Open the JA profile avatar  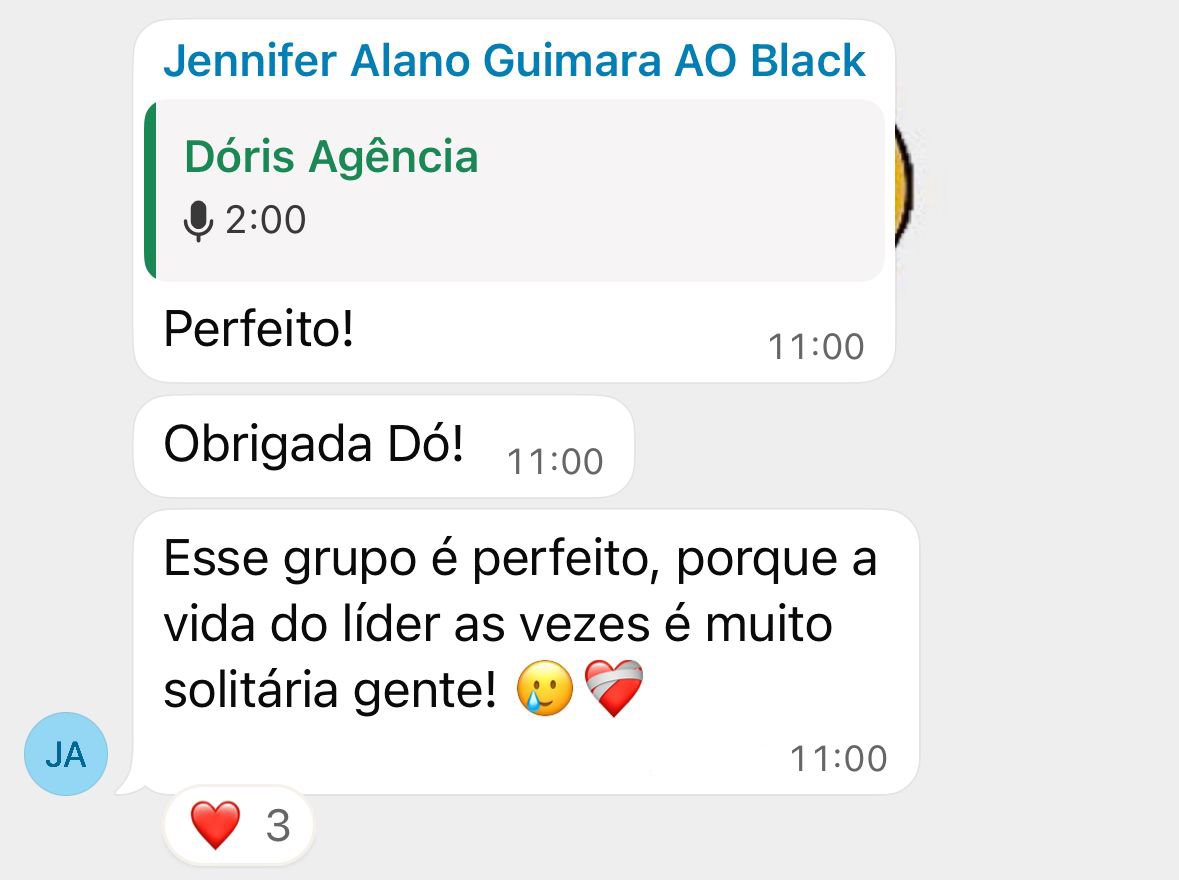coord(66,754)
